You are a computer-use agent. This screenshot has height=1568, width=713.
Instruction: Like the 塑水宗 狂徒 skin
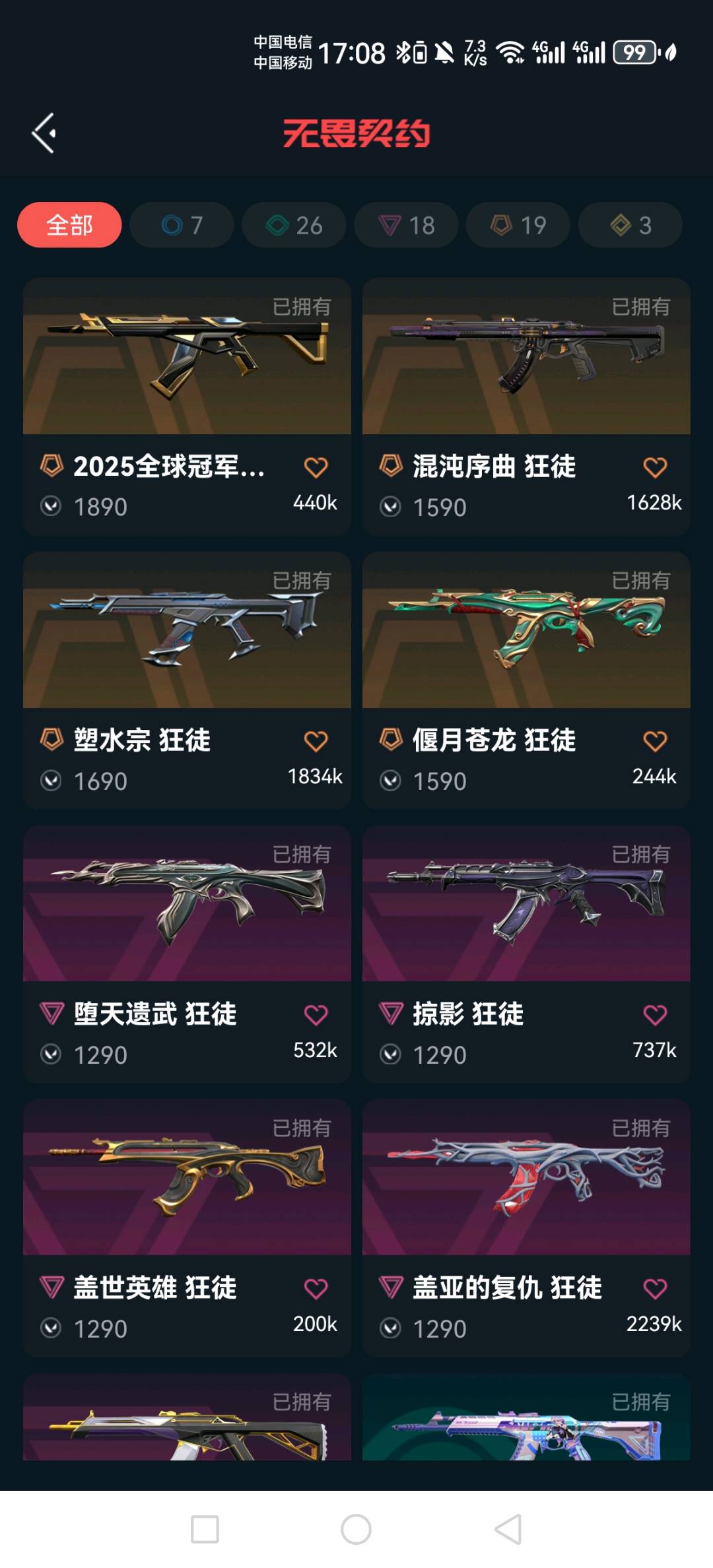tap(316, 741)
